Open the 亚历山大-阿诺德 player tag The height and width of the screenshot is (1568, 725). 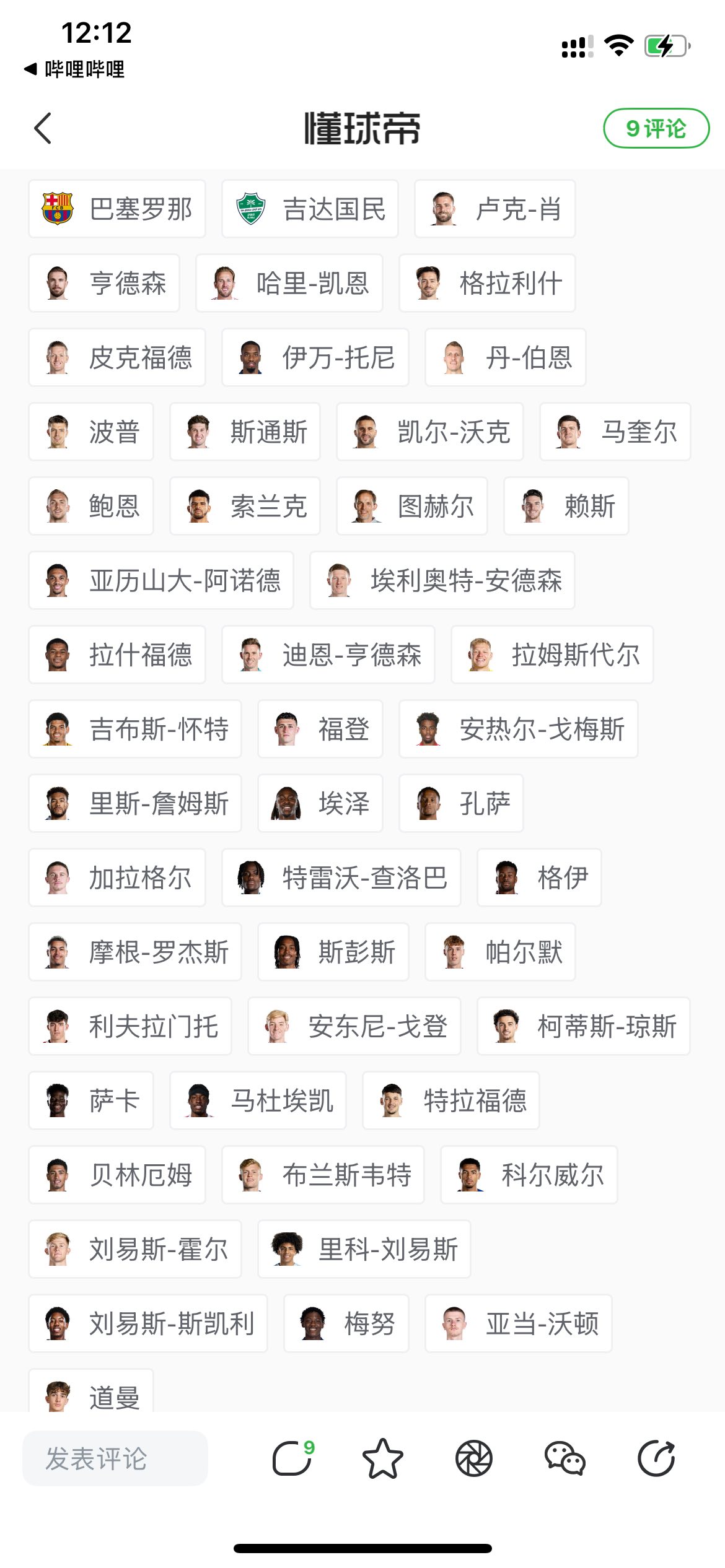(161, 580)
